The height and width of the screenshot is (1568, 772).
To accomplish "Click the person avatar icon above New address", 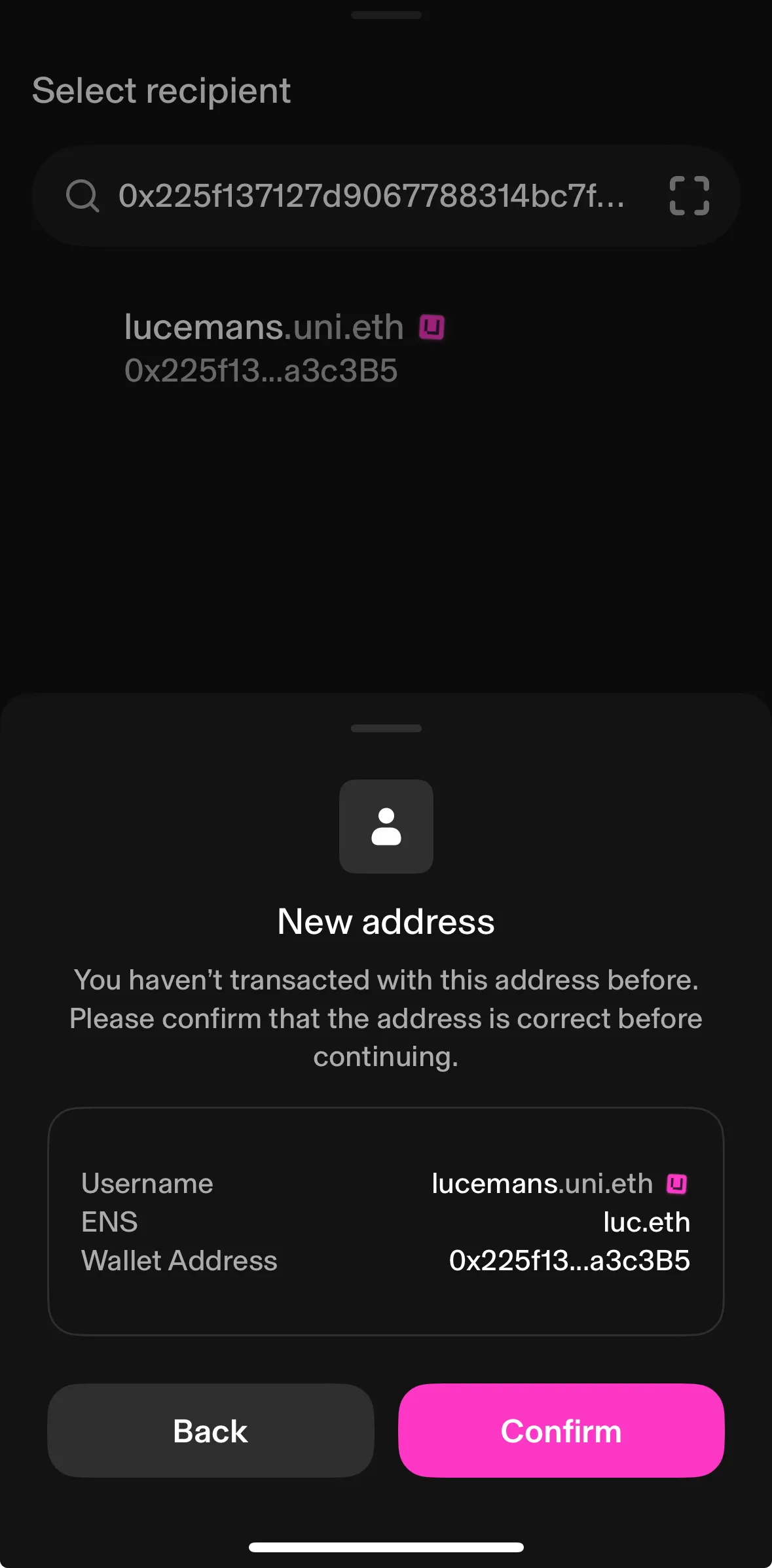I will pos(386,827).
